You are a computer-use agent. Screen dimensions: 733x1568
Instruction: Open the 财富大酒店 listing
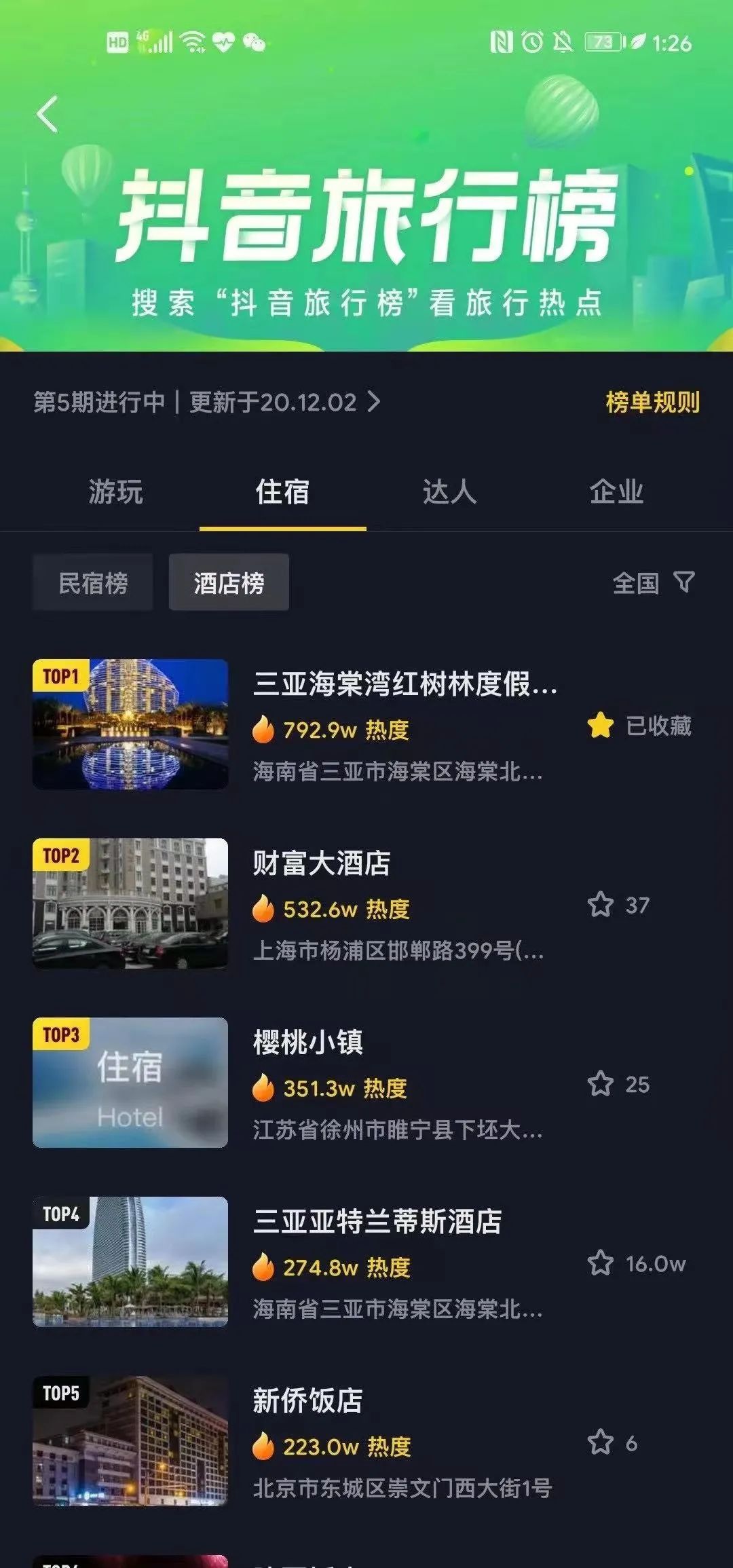tap(322, 863)
